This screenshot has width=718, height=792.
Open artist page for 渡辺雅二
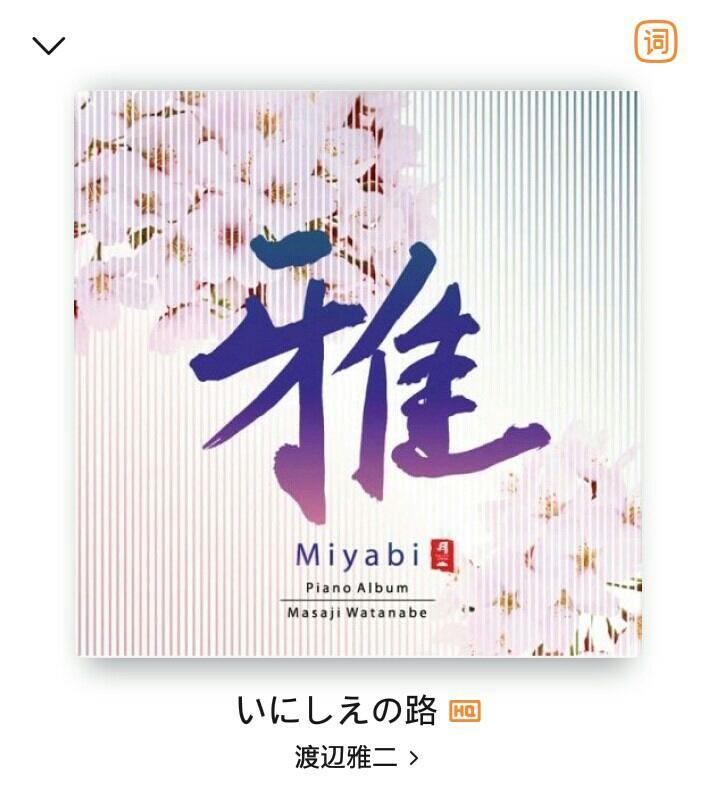tap(357, 757)
